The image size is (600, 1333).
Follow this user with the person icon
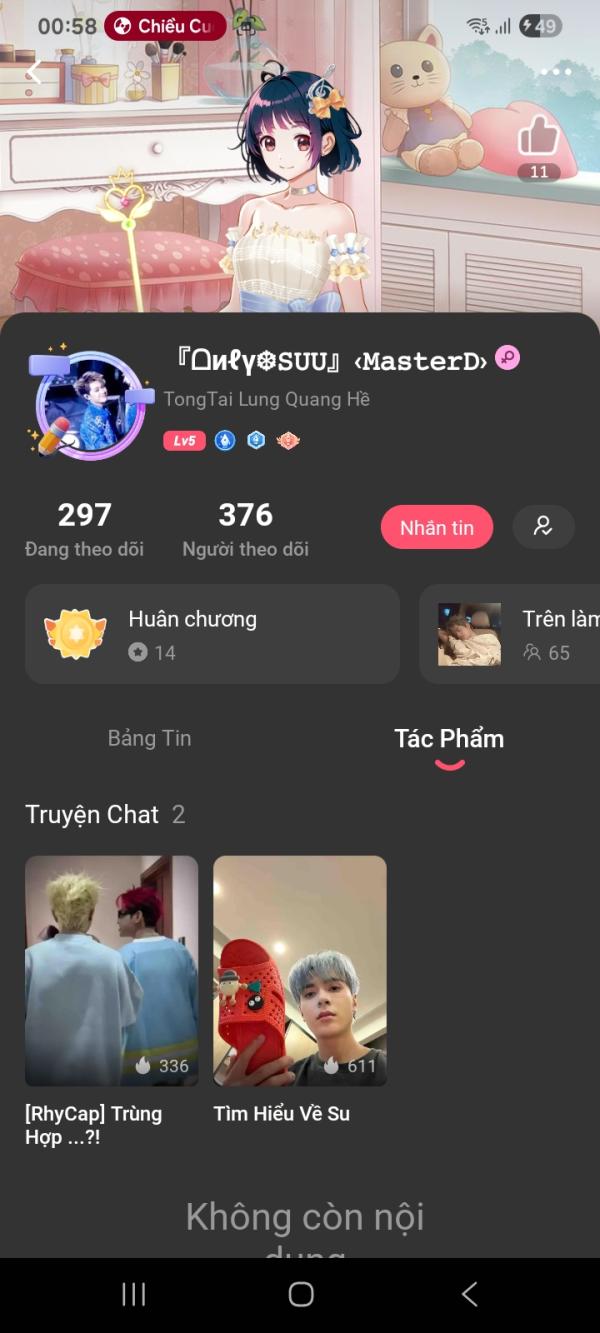click(543, 526)
